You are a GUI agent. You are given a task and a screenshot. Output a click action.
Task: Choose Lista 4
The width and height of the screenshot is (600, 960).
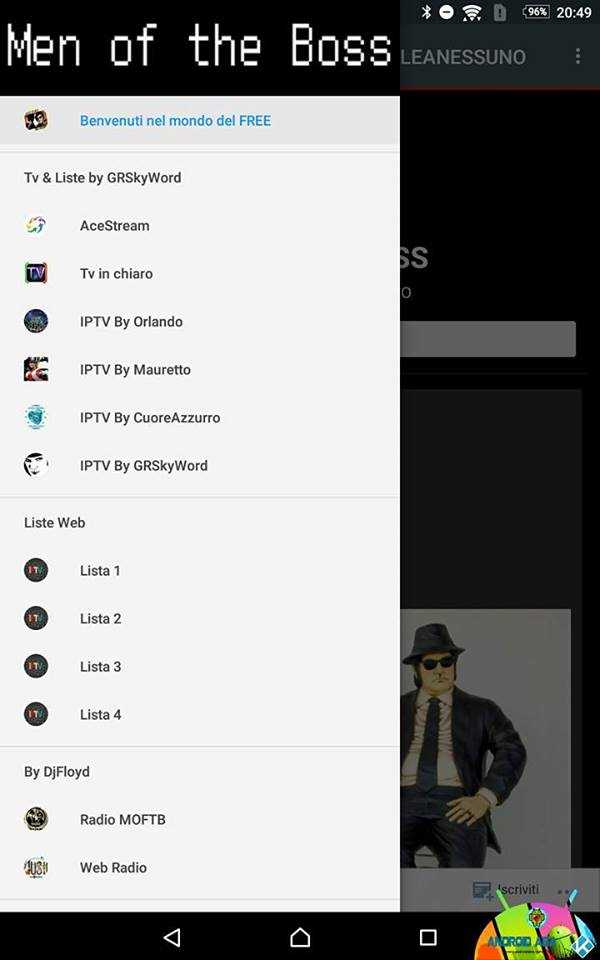click(200, 714)
